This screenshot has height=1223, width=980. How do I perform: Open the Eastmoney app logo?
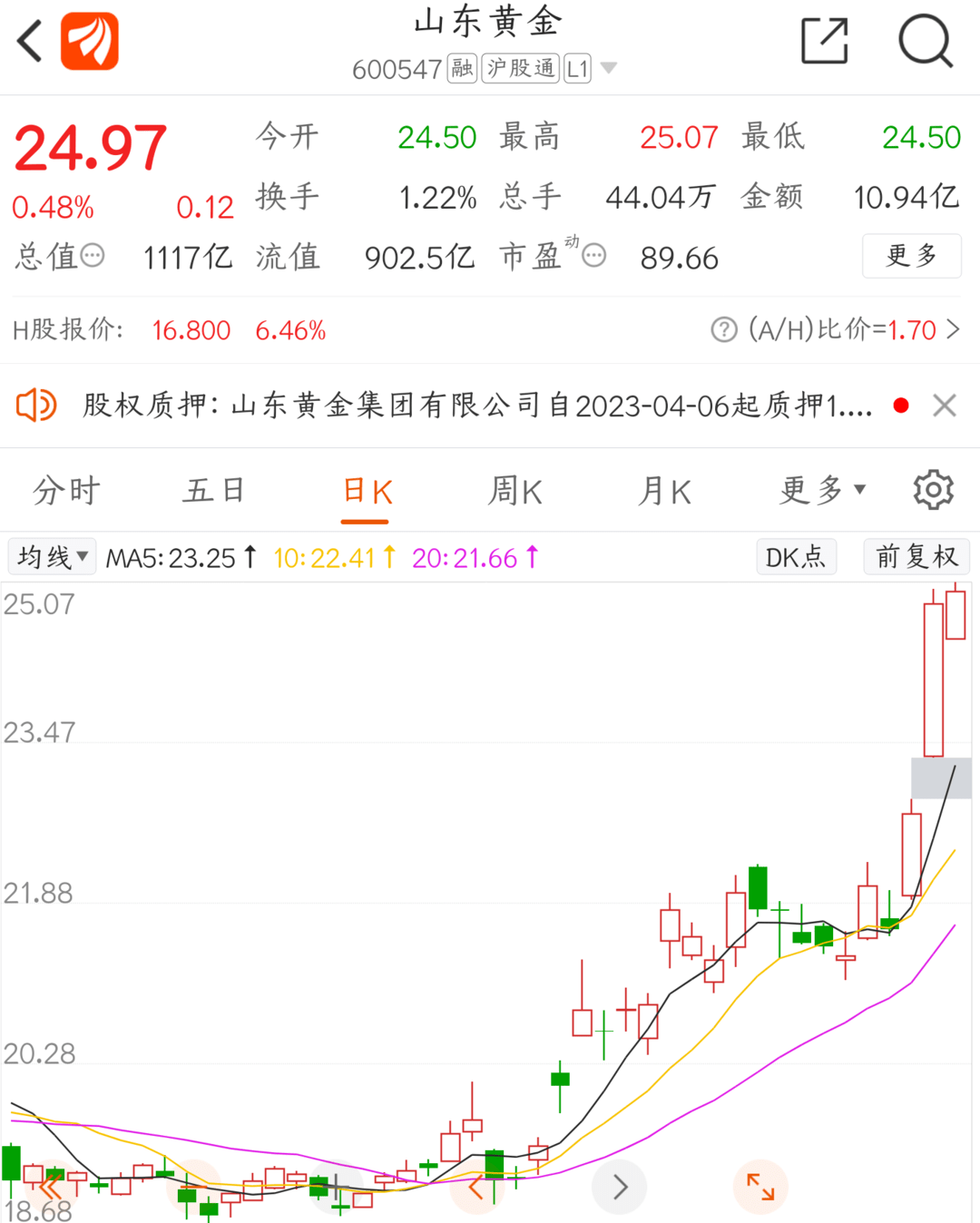click(x=88, y=41)
